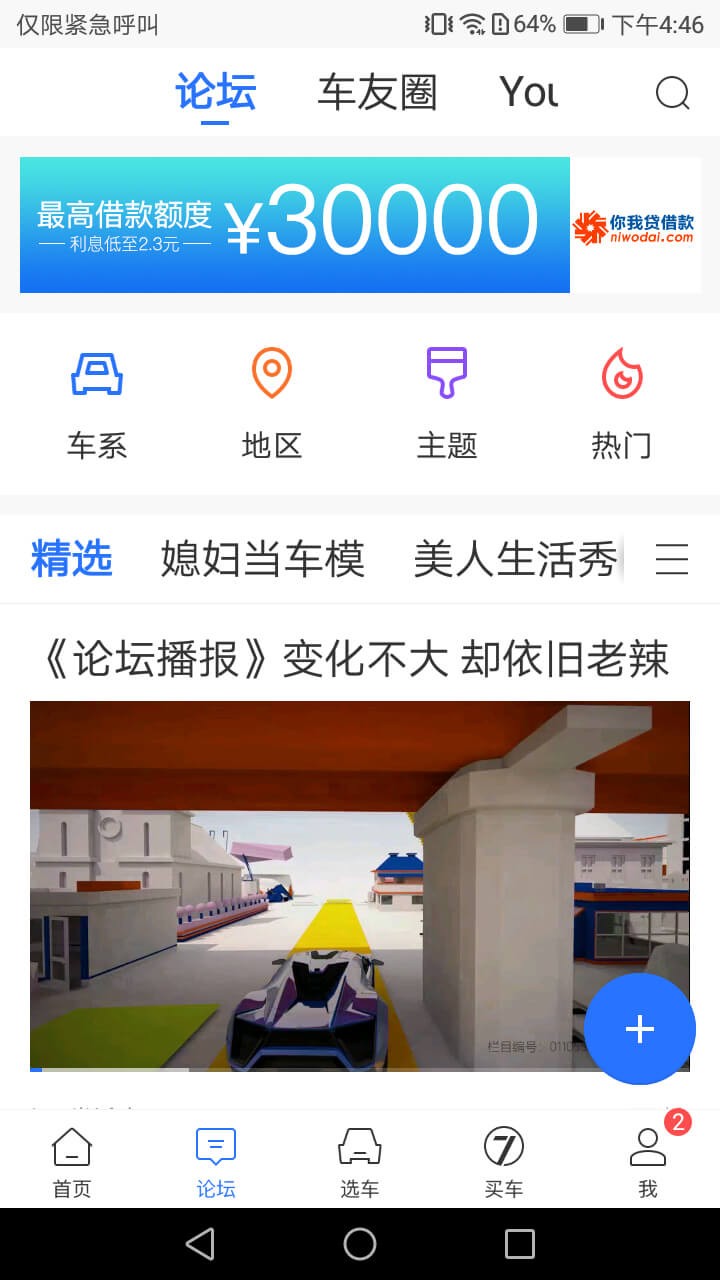Image resolution: width=720 pixels, height=1280 pixels.
Task: Open the search magnifier icon
Action: click(672, 93)
